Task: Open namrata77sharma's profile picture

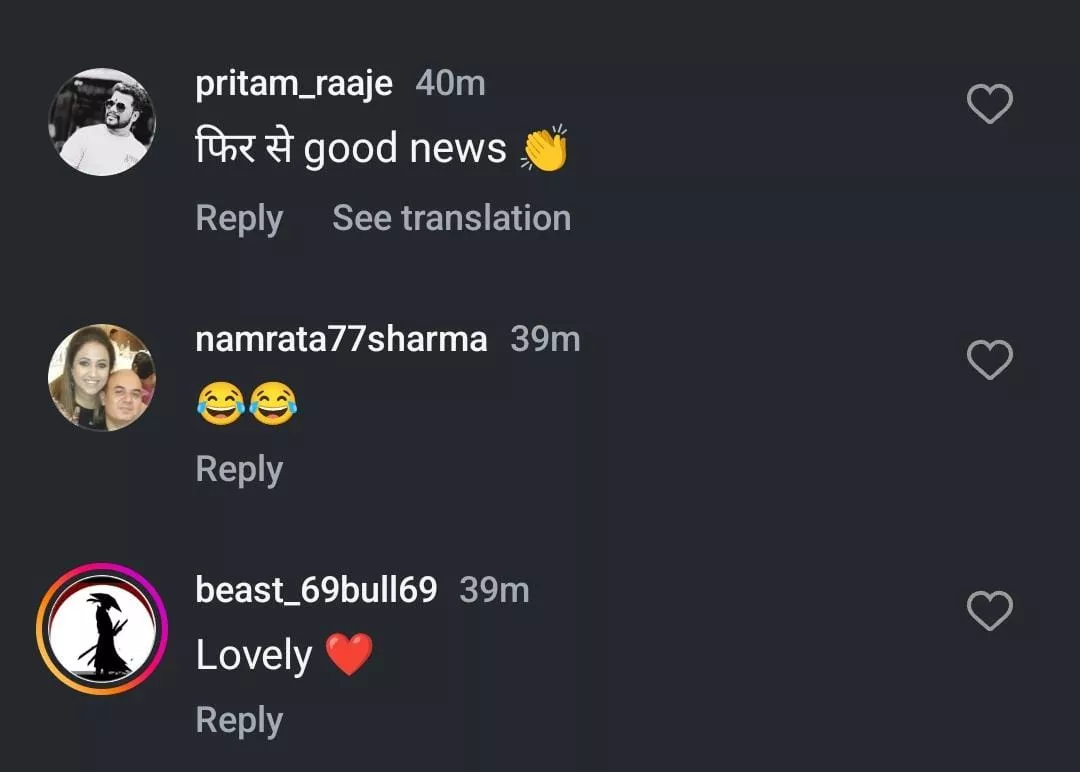Action: 101,377
